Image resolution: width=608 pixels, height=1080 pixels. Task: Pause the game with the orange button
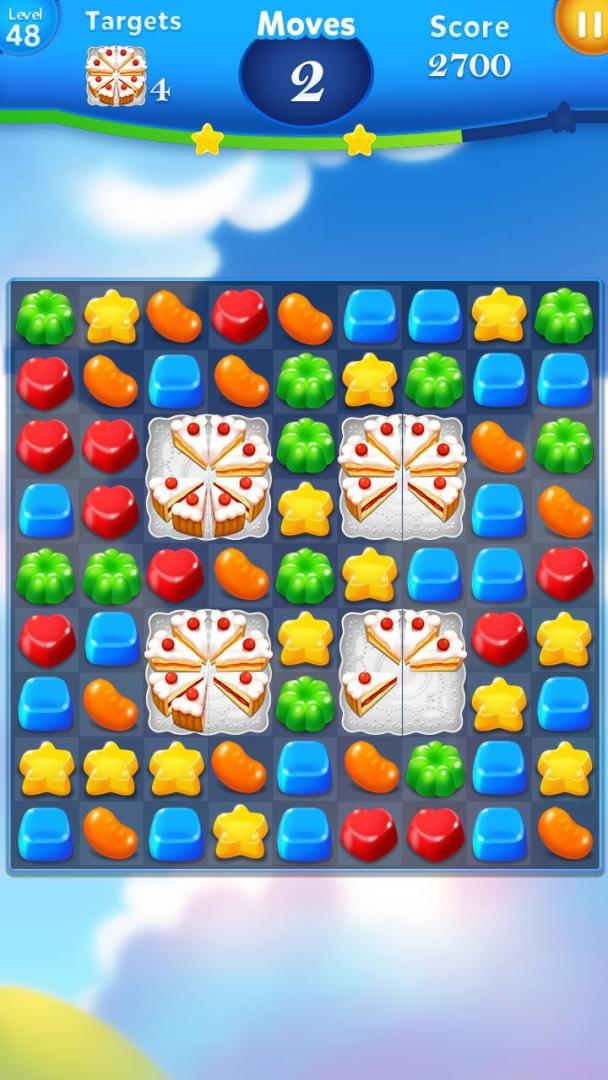586,22
